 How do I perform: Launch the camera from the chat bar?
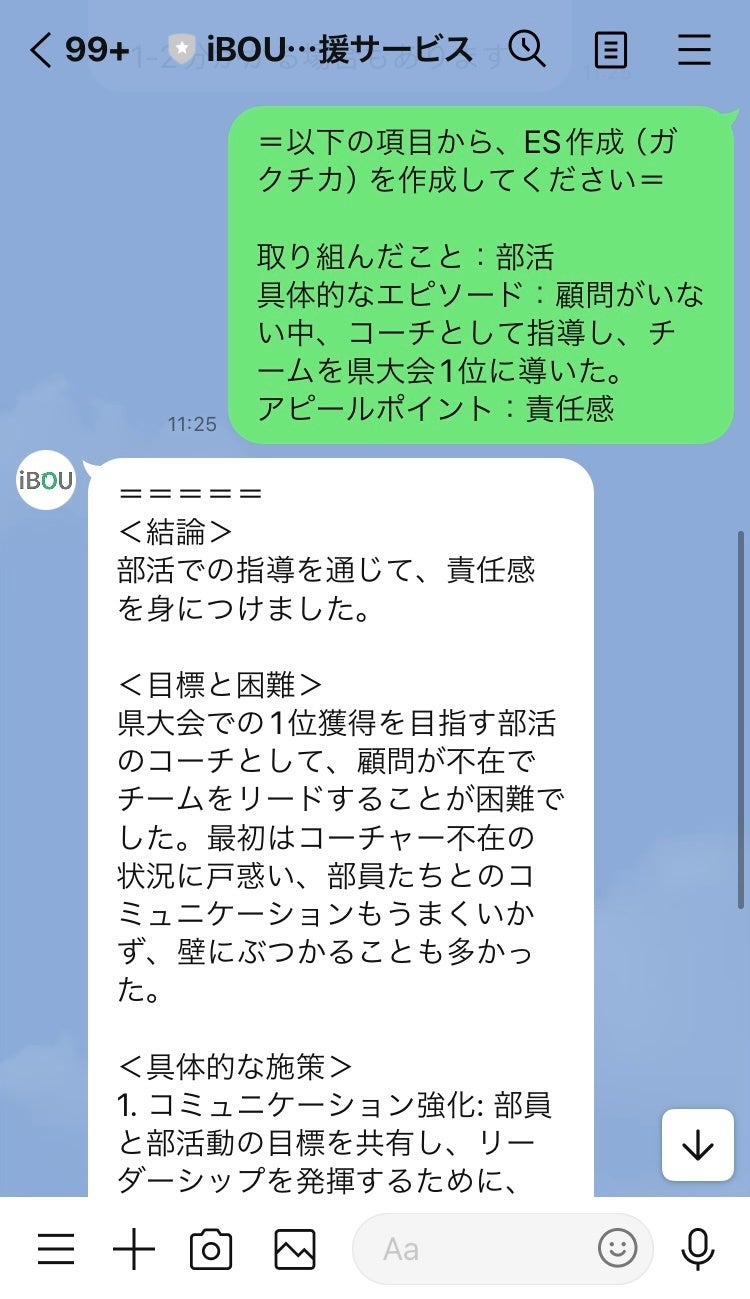211,1249
